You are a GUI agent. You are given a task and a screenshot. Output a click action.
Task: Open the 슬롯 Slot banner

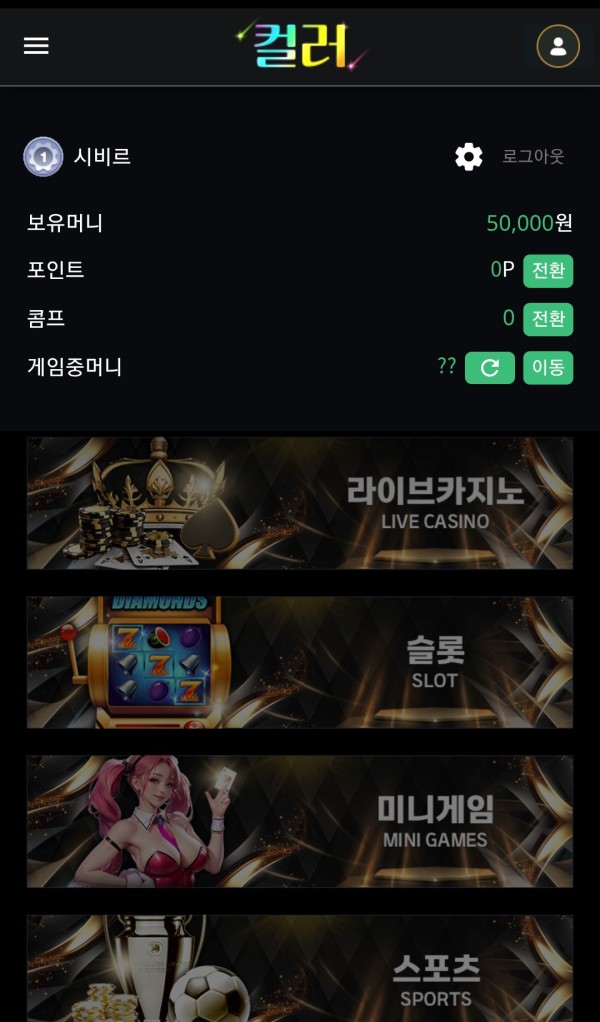[300, 662]
